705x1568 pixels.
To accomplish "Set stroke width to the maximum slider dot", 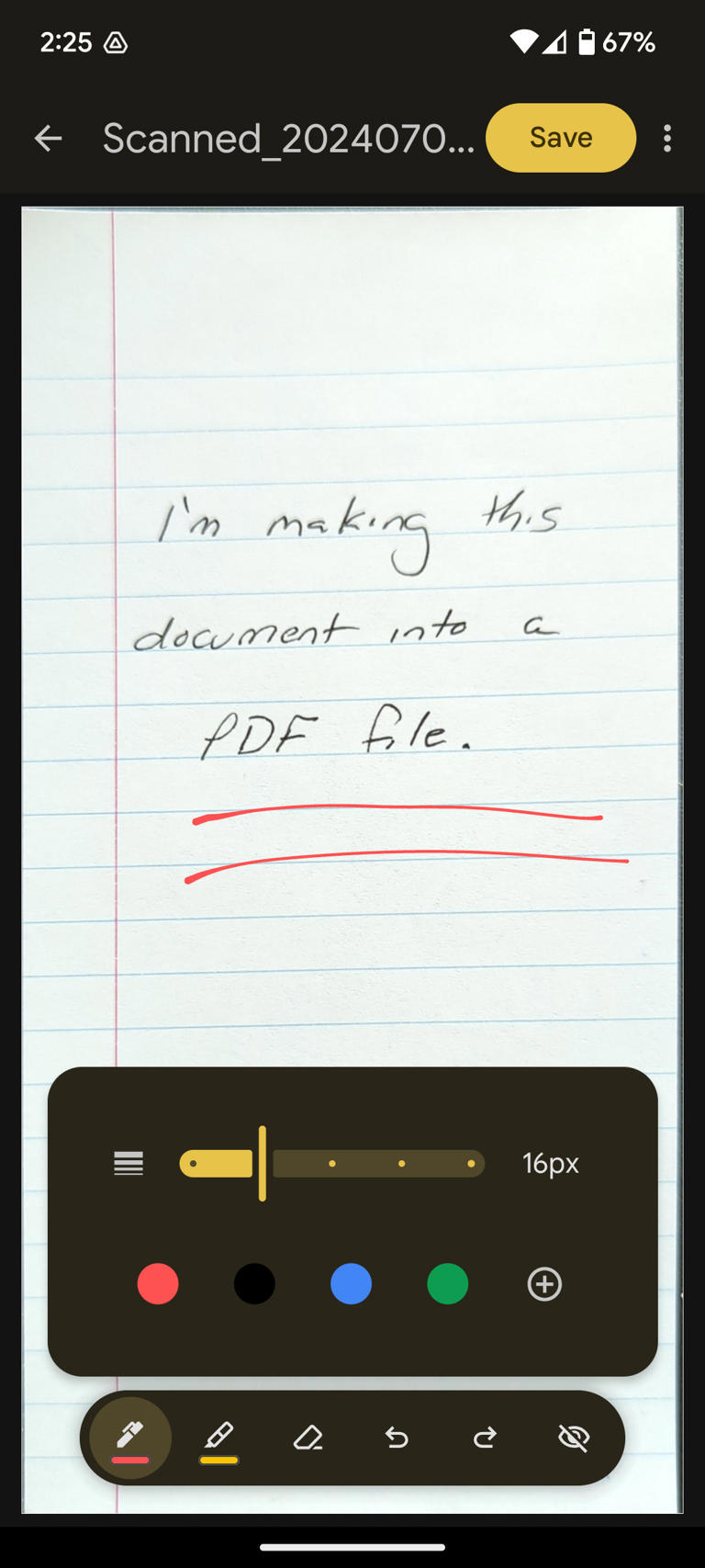I will (x=471, y=1164).
